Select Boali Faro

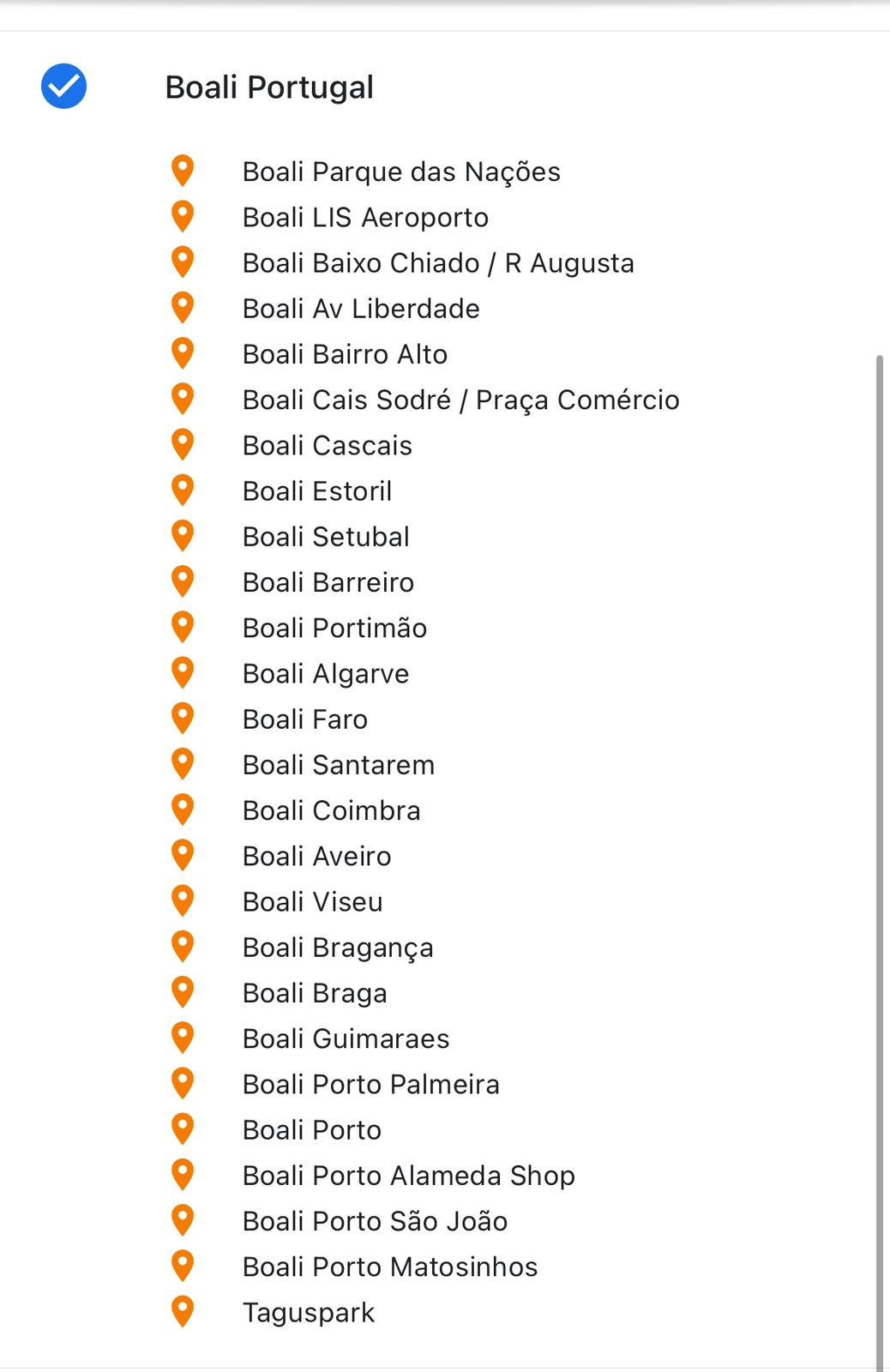click(x=305, y=719)
